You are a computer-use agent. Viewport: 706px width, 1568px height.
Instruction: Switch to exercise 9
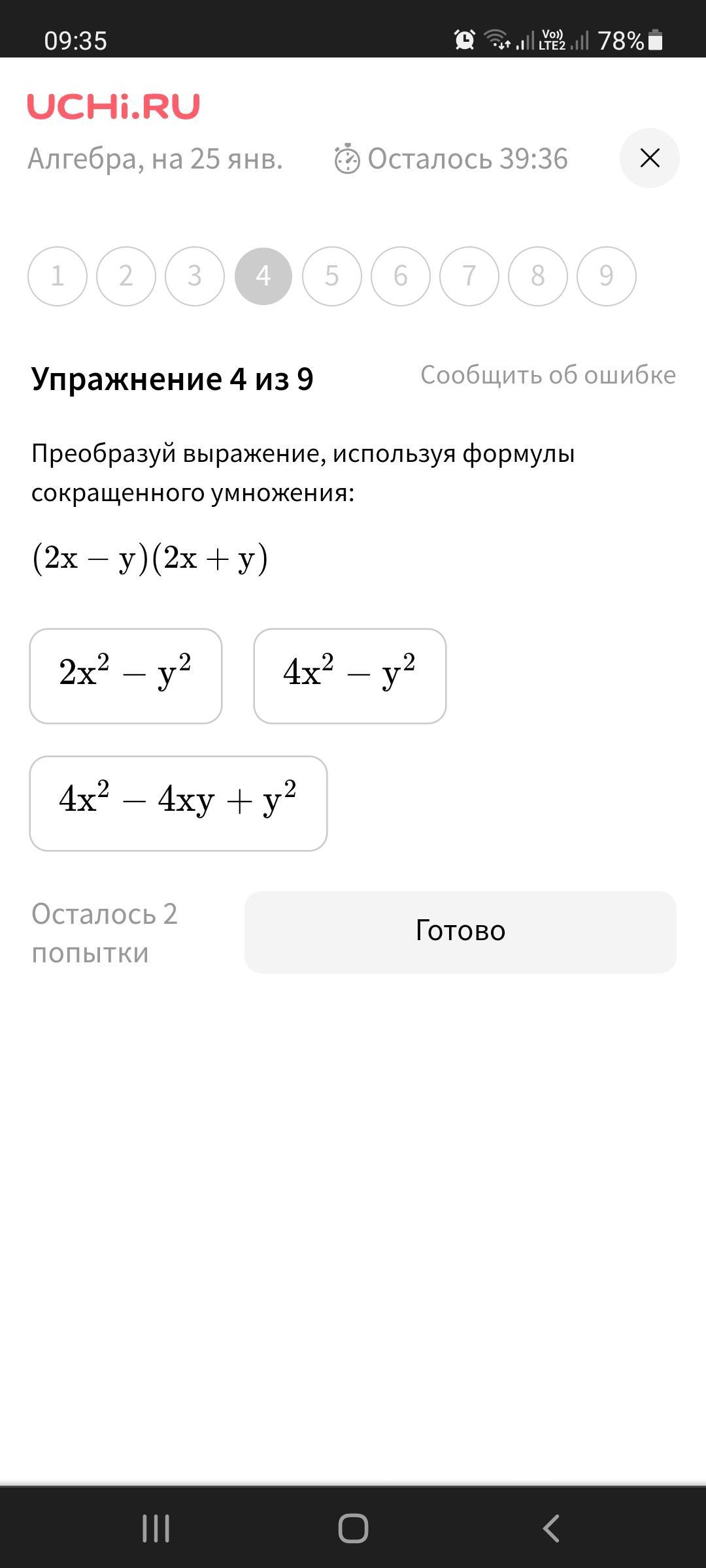point(607,276)
